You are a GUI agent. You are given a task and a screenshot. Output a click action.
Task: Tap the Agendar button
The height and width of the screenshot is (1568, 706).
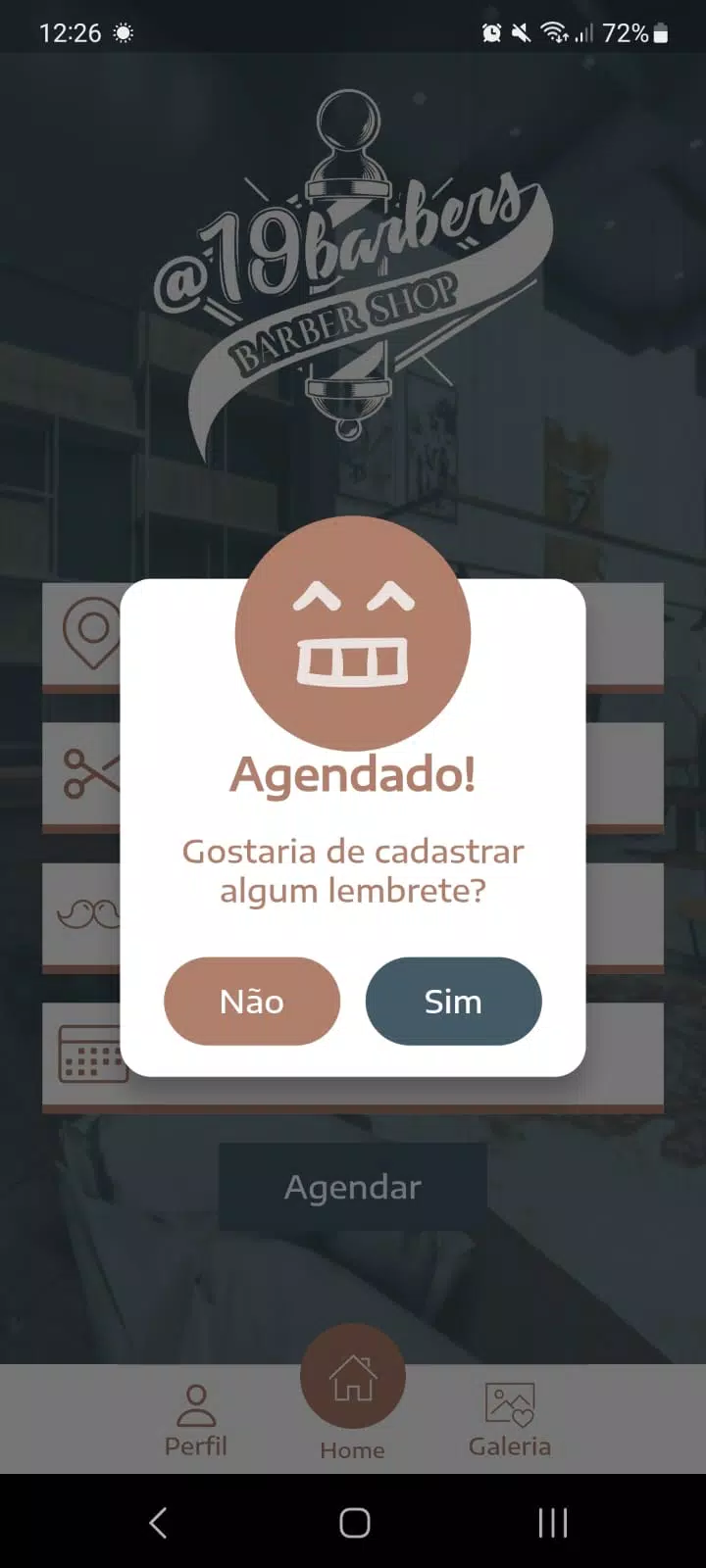tap(352, 1187)
